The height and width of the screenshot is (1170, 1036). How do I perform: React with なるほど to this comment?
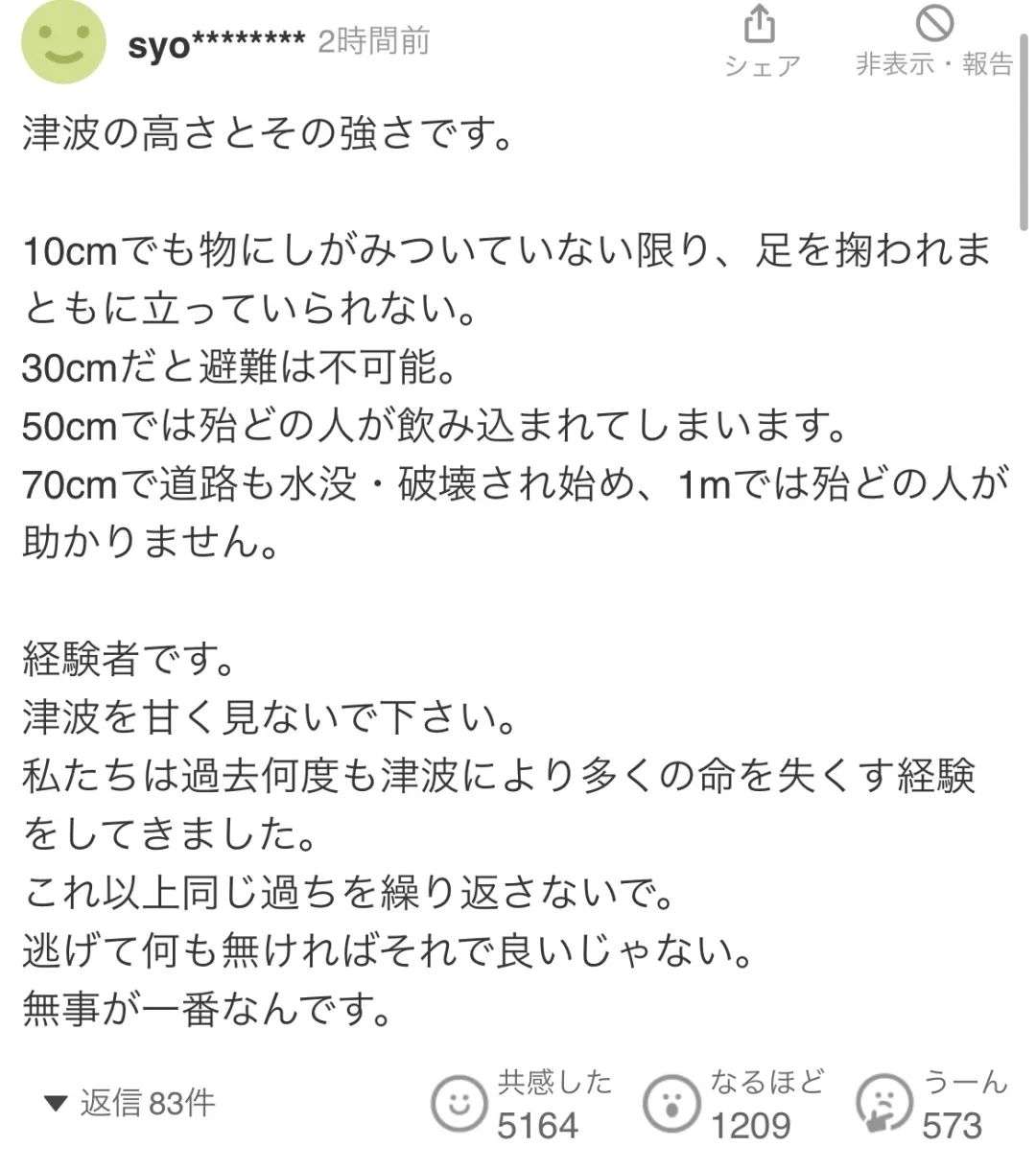[x=671, y=1104]
